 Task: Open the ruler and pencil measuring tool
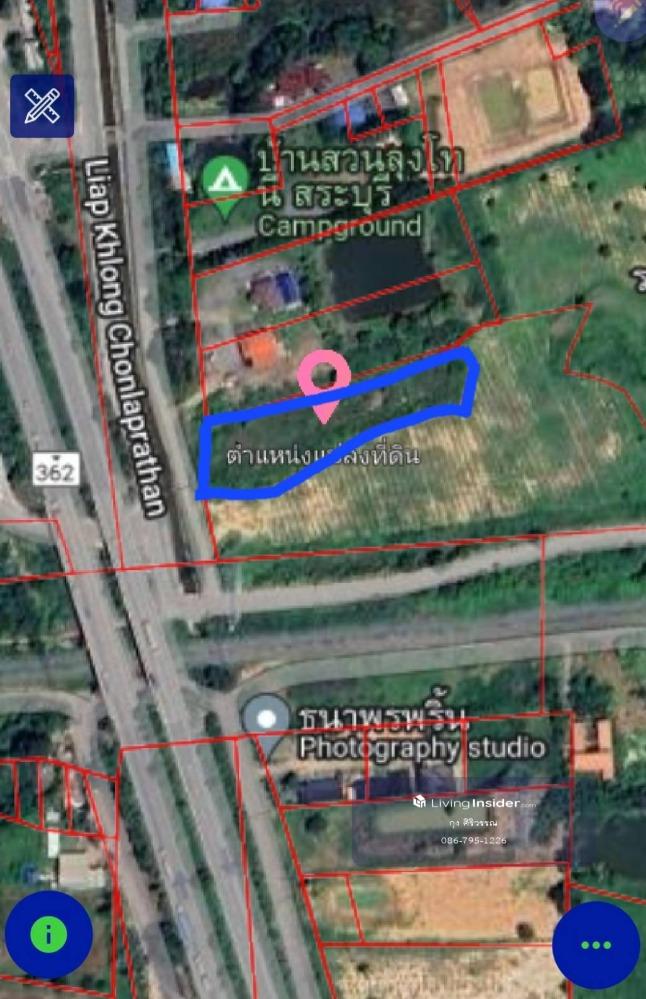[42, 105]
